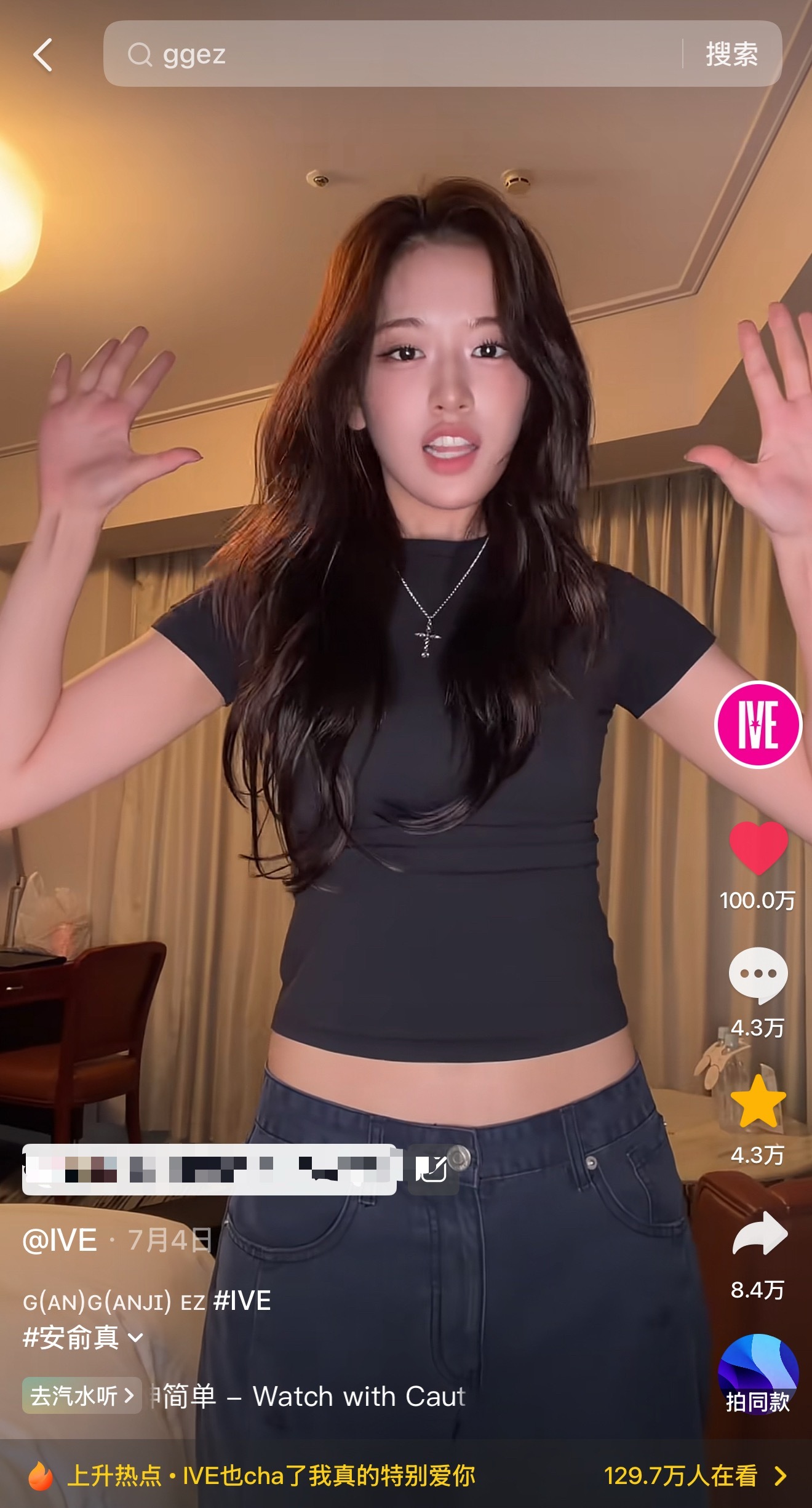This screenshot has height=1508, width=812.
Task: Share the video with the arrow icon
Action: [x=759, y=1233]
